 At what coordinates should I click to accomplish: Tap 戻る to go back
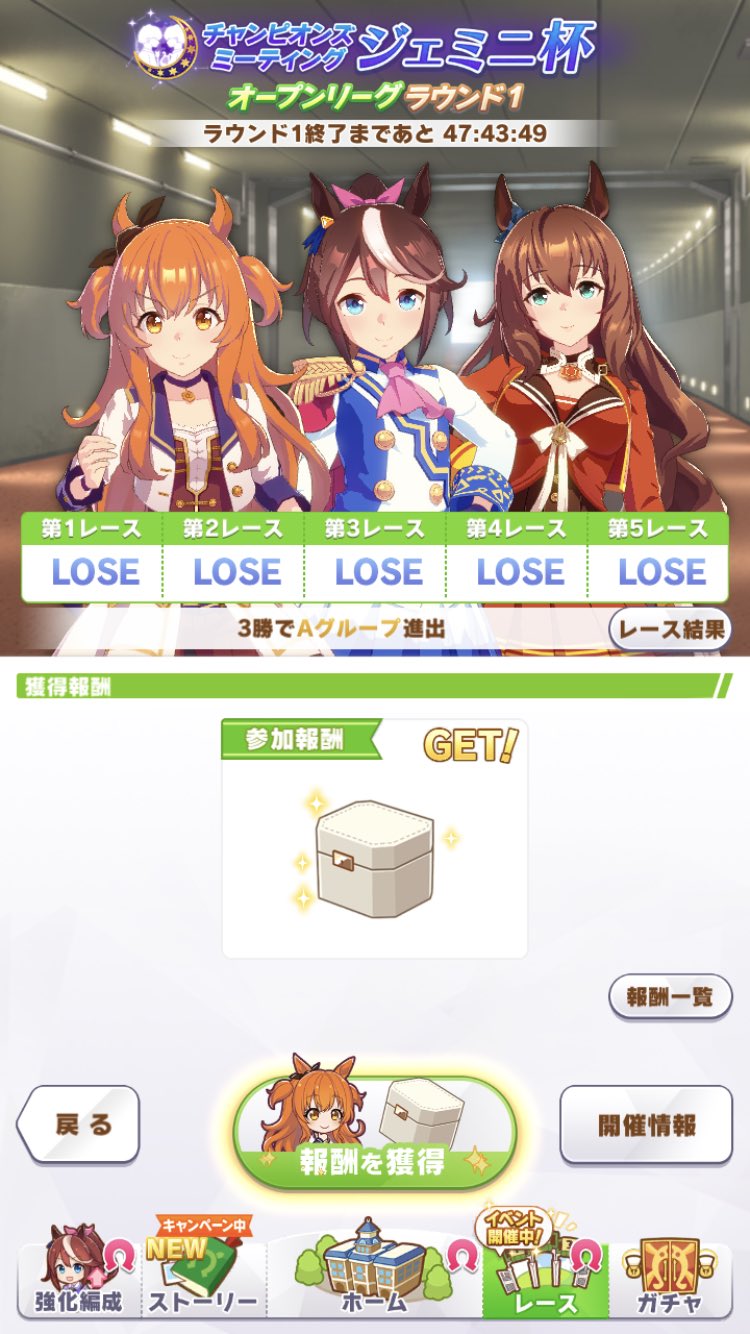coord(80,1124)
